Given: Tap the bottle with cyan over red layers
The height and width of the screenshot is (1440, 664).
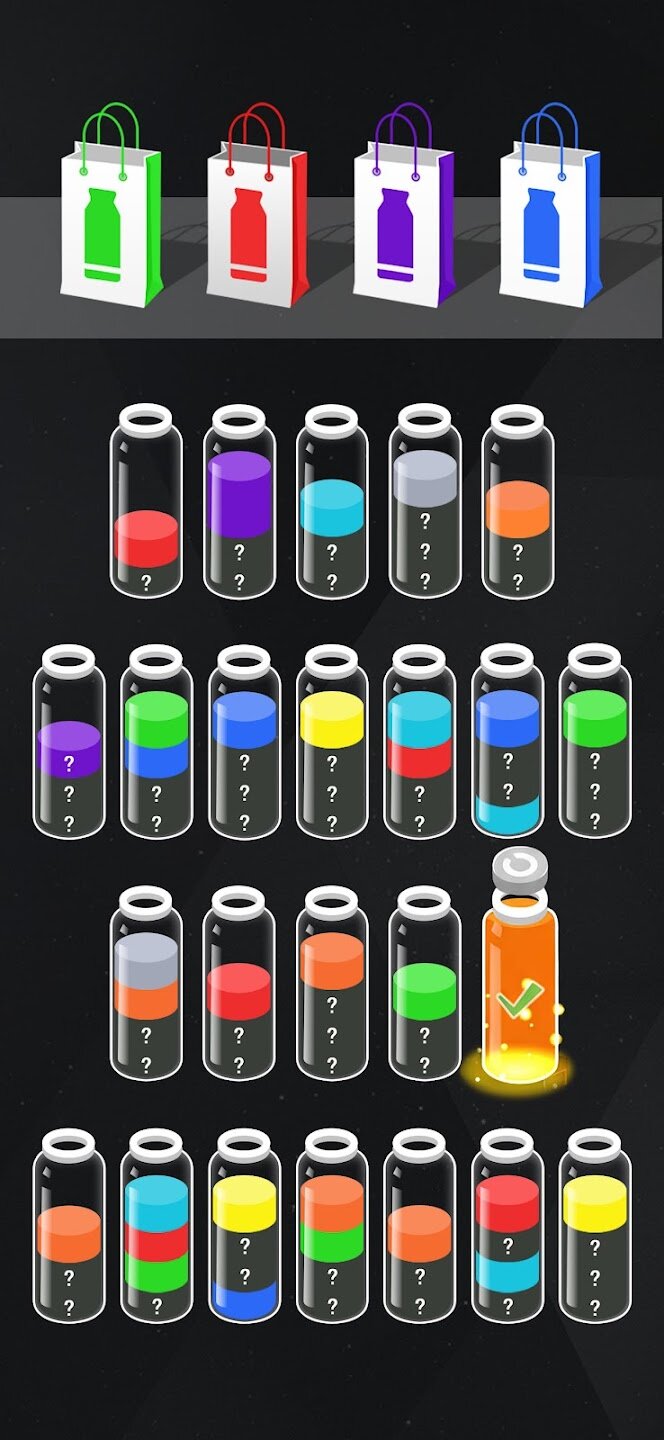Looking at the screenshot, I should click(x=420, y=741).
